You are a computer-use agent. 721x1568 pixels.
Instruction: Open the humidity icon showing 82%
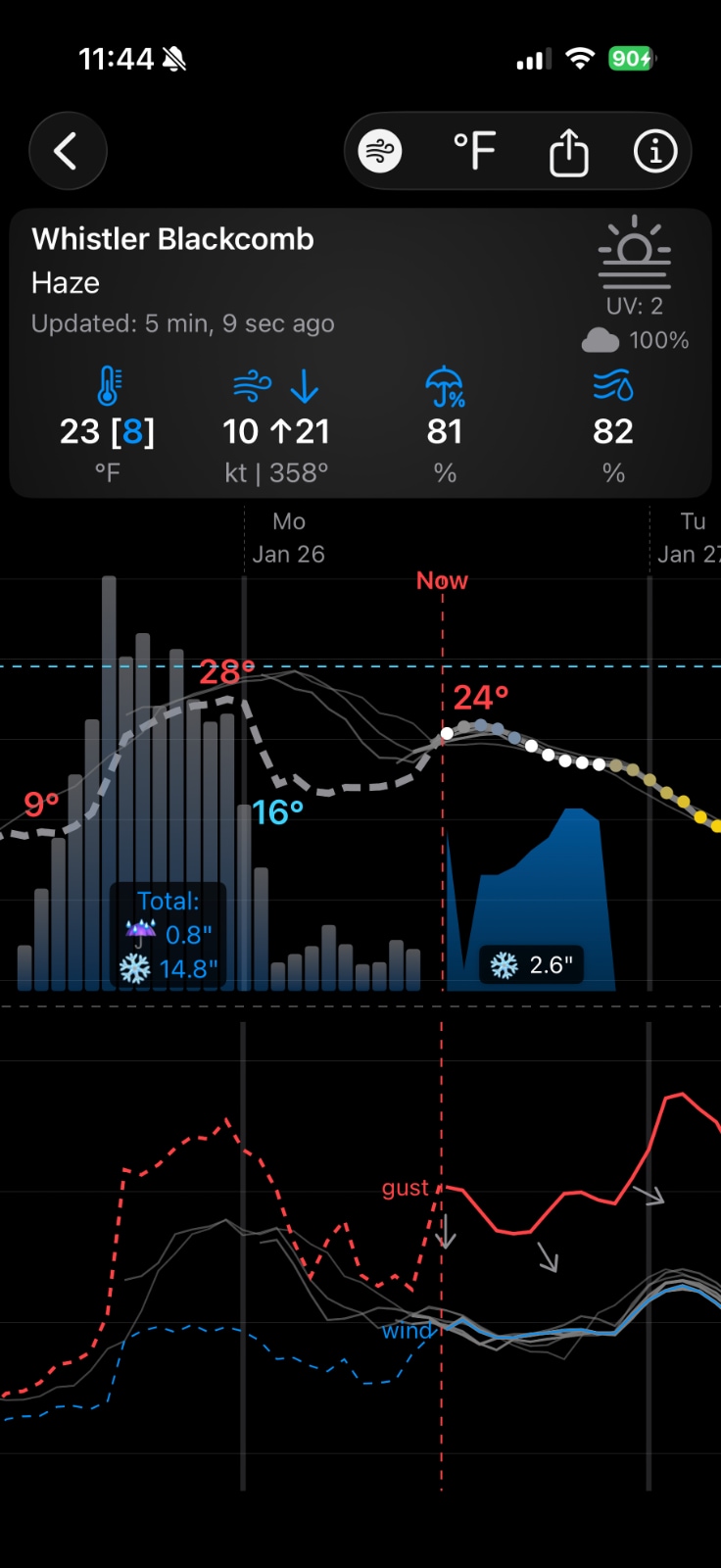point(613,387)
